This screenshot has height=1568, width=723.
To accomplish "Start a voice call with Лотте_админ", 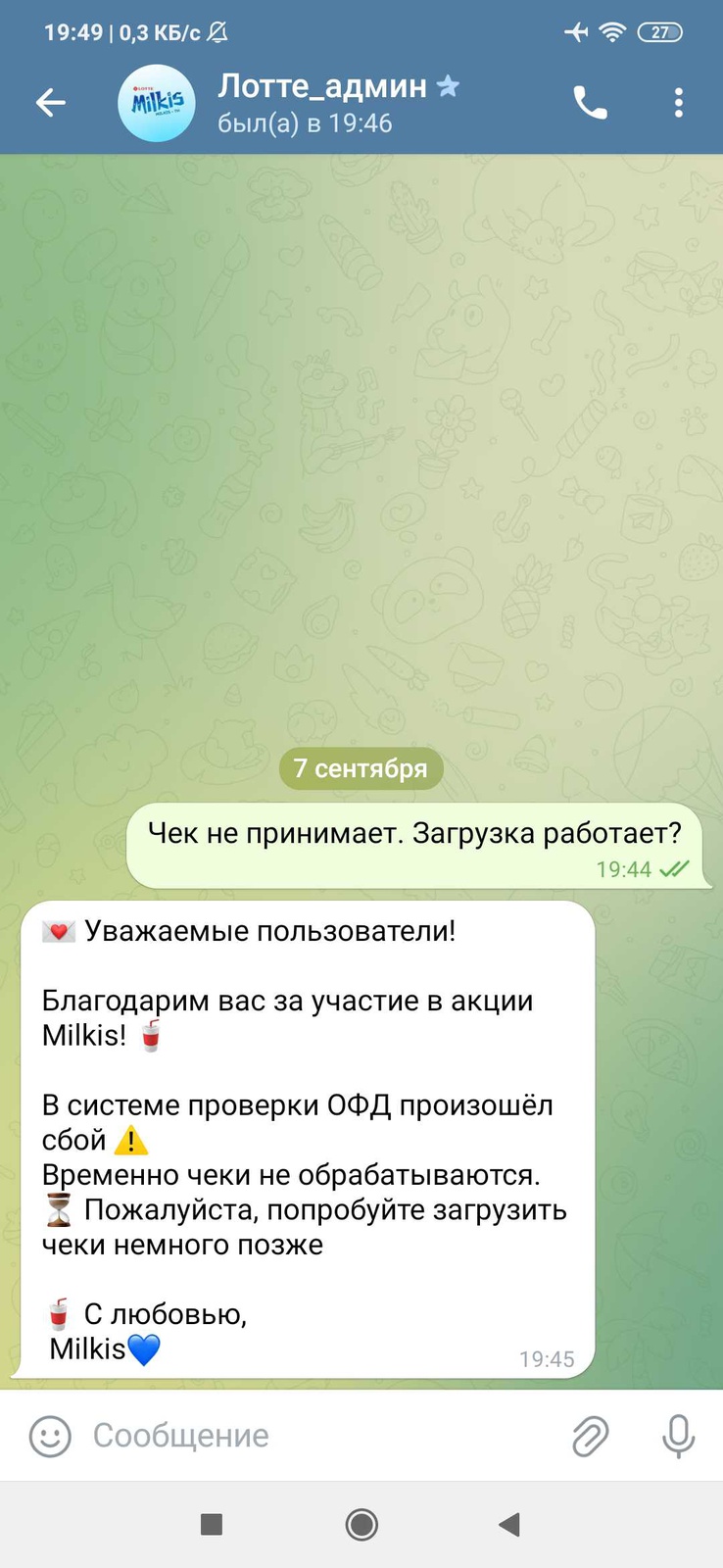I will [590, 103].
